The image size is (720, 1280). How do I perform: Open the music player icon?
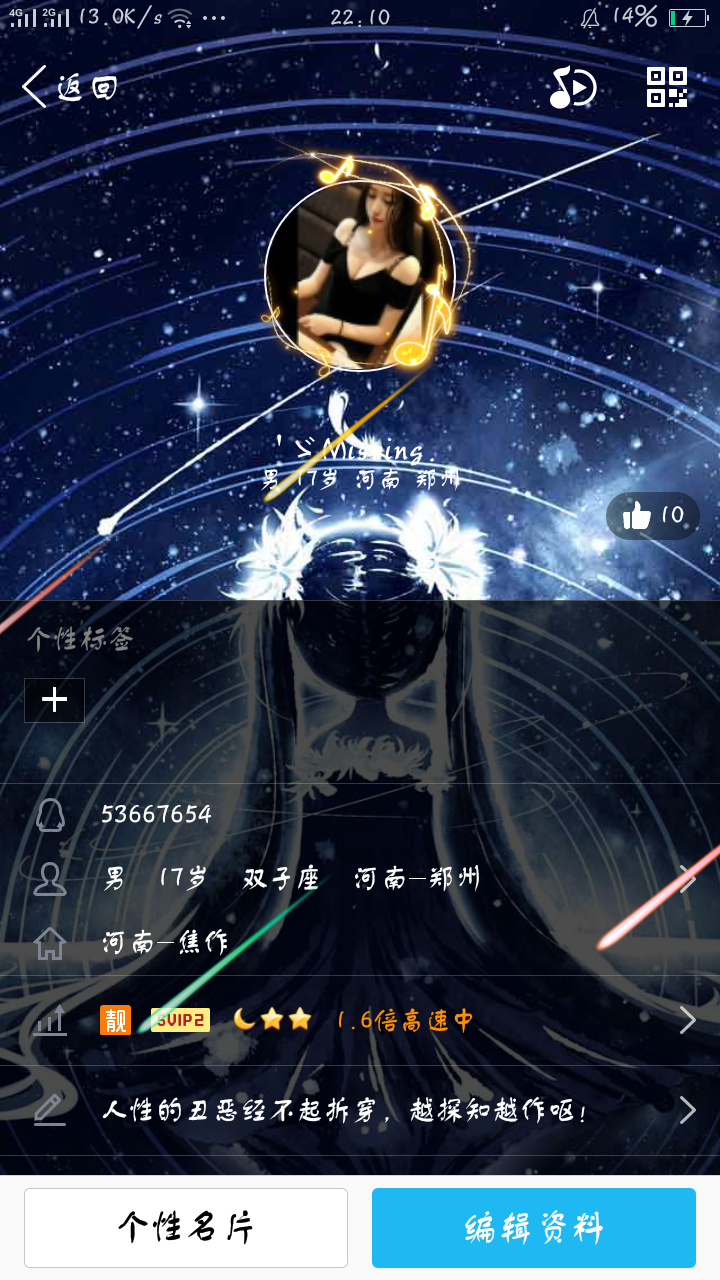573,88
